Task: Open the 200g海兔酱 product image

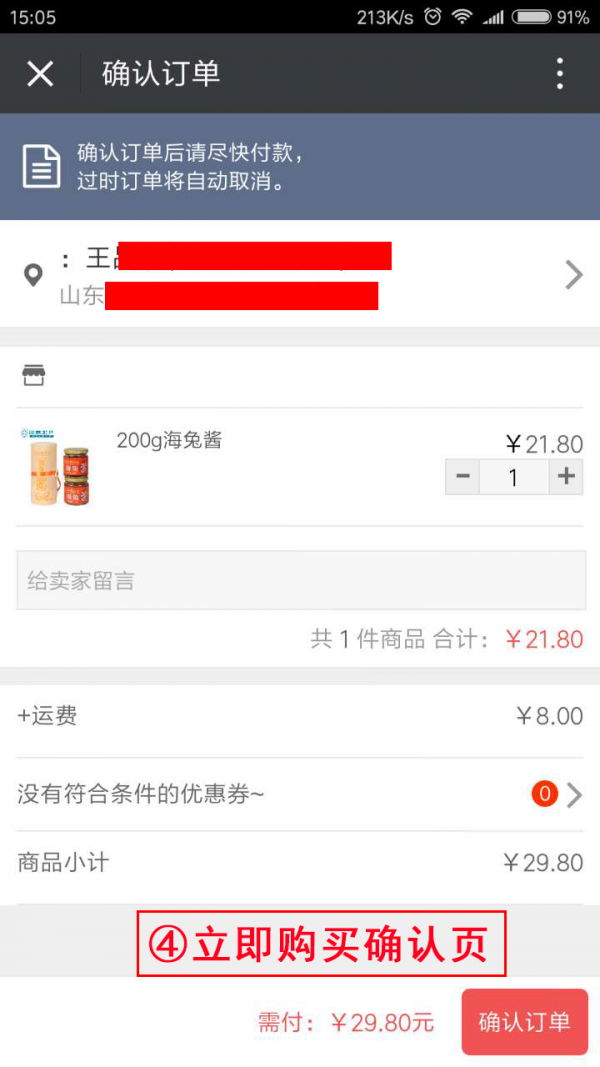Action: [57, 466]
